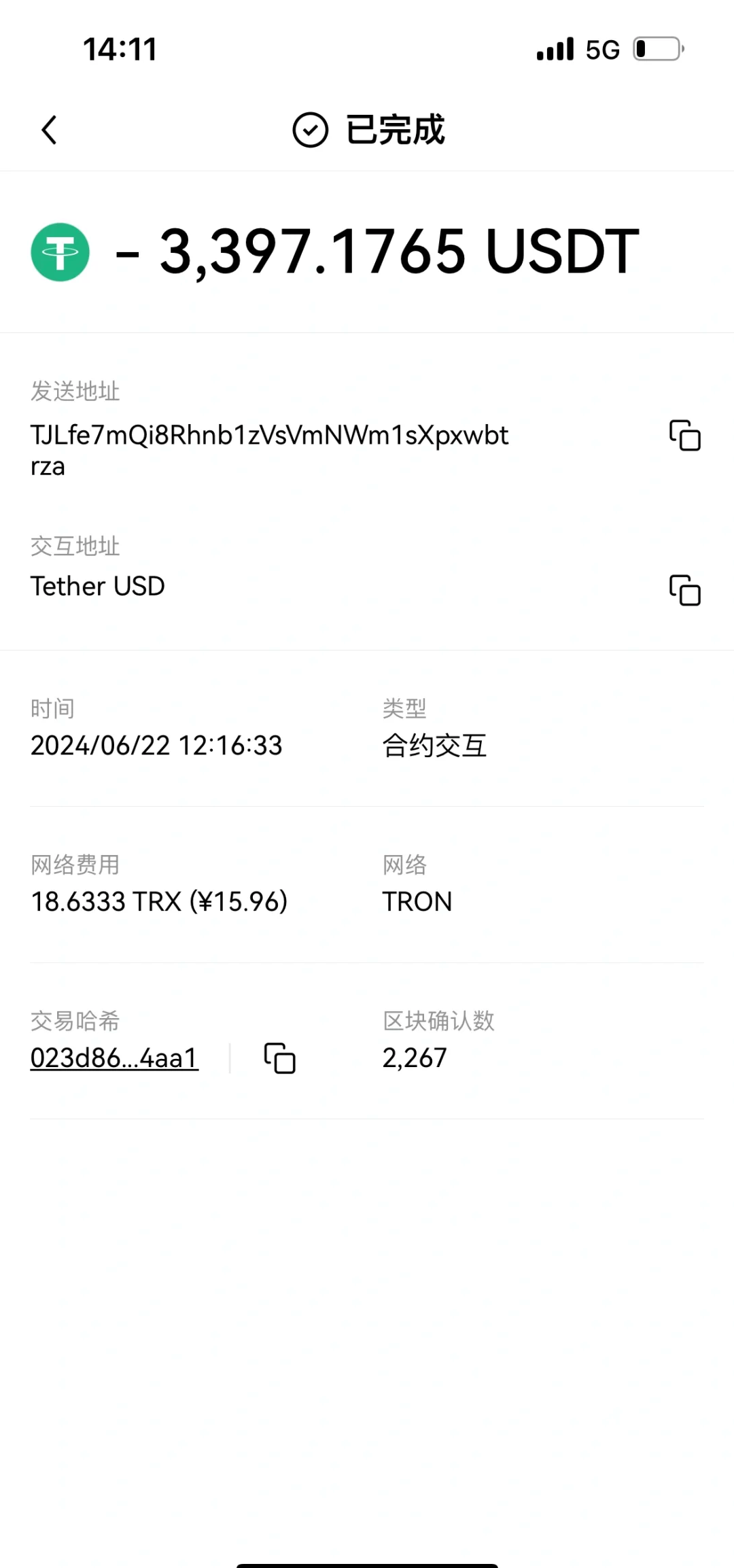Copy the Tether USD interaction address

(684, 590)
